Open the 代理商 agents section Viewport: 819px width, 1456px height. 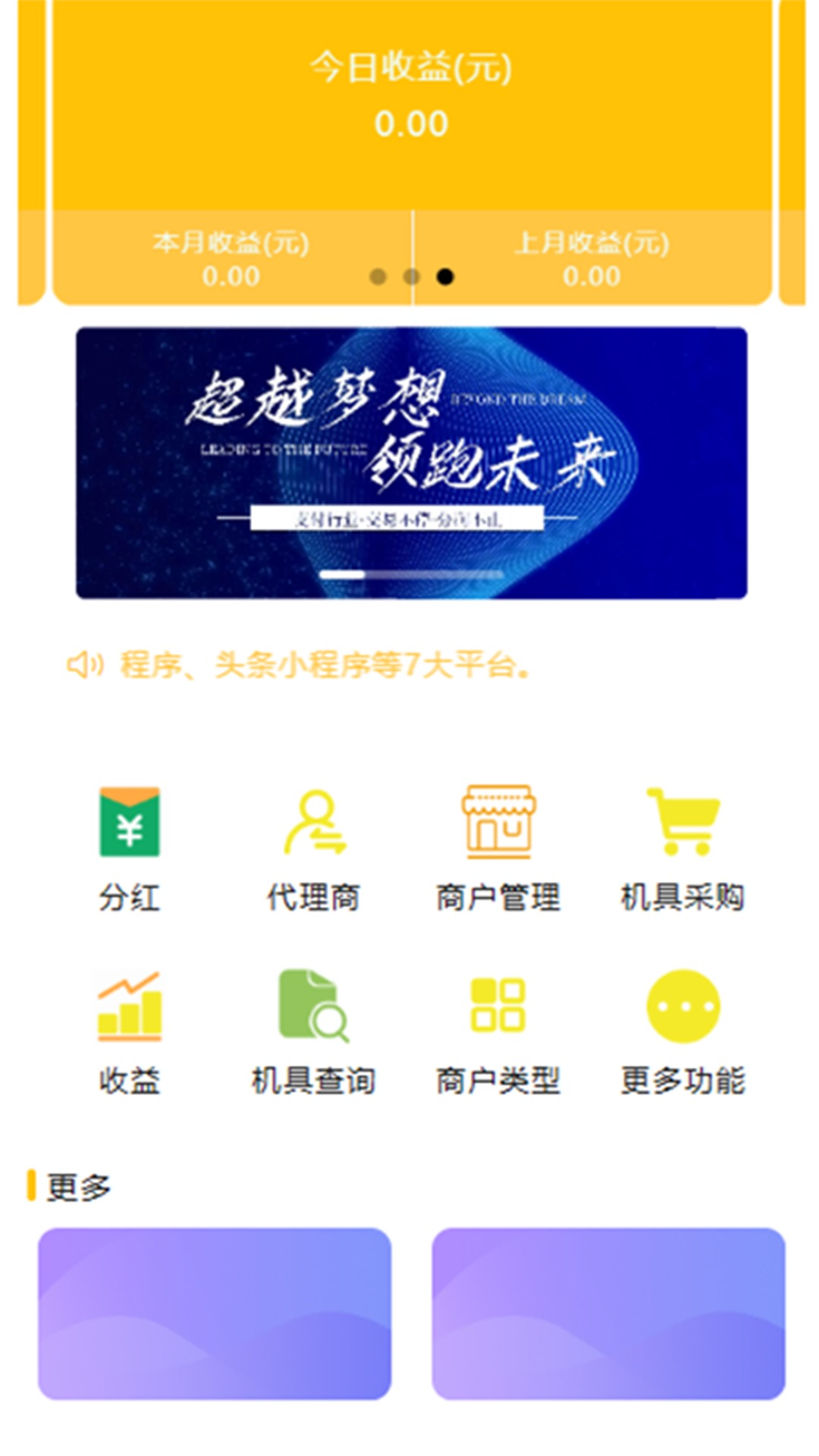(314, 822)
